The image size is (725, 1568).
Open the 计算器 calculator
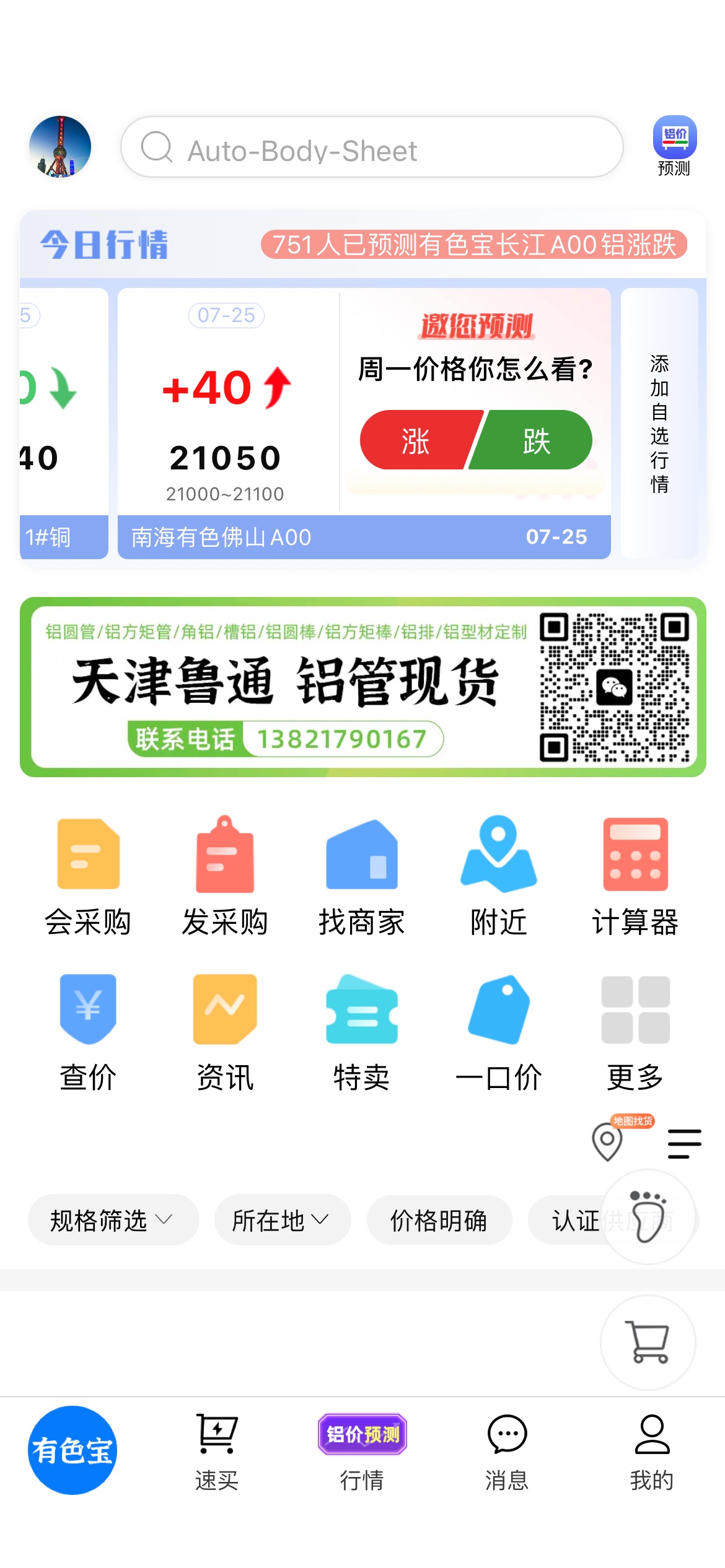tap(635, 876)
